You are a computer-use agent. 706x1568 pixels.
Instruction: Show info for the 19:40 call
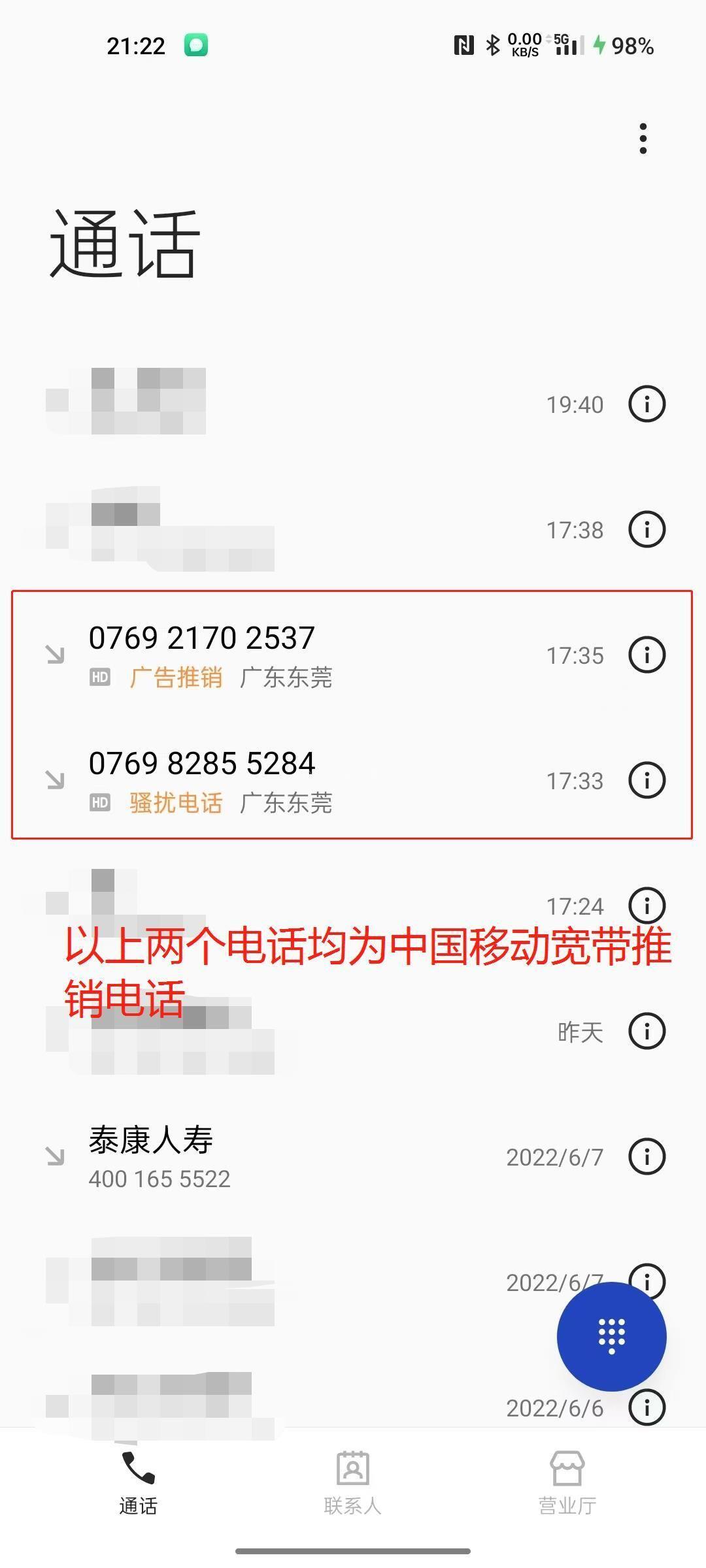pyautogui.click(x=647, y=403)
